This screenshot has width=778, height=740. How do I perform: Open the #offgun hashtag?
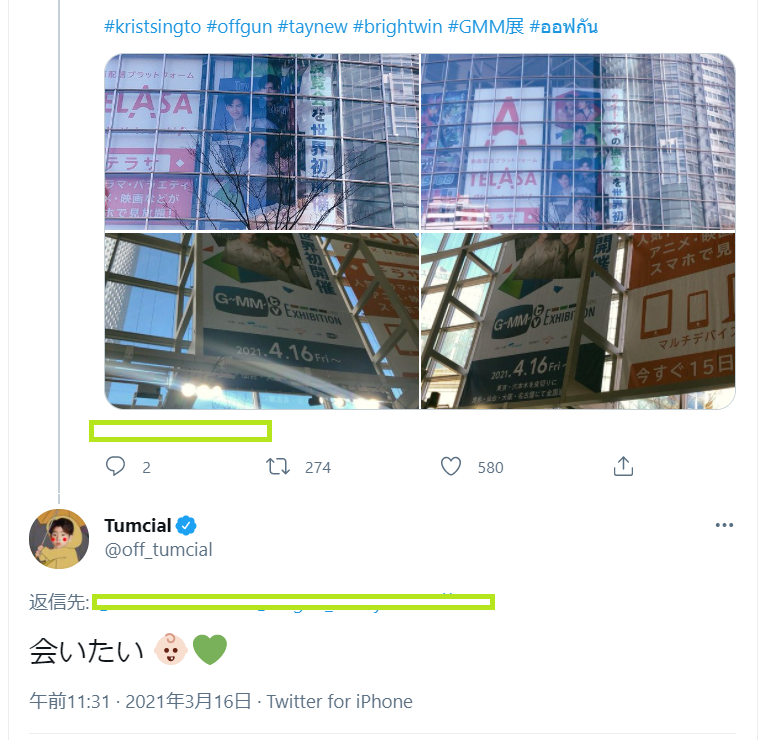[238, 27]
